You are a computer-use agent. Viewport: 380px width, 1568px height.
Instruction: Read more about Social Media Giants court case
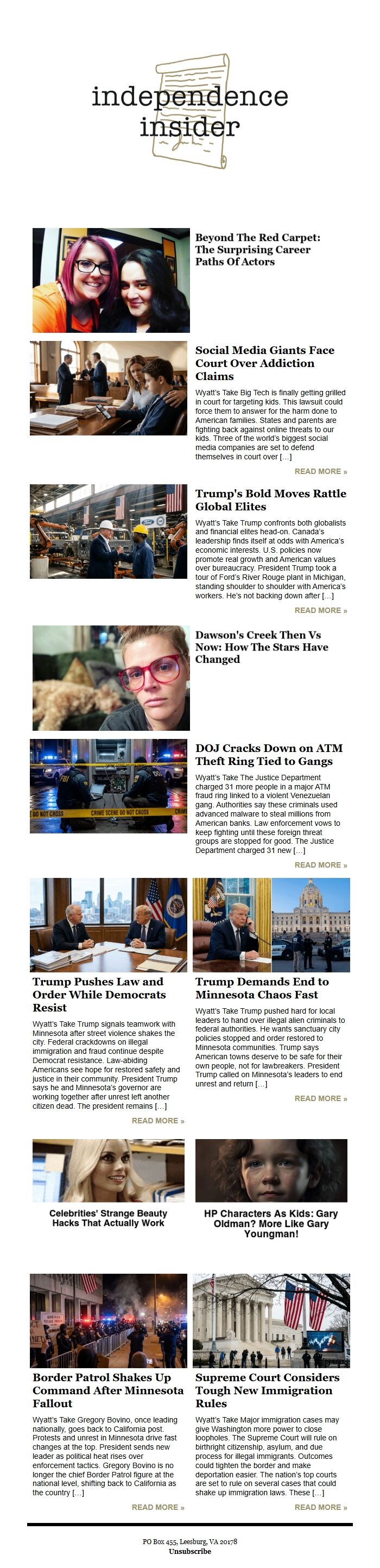click(x=320, y=471)
